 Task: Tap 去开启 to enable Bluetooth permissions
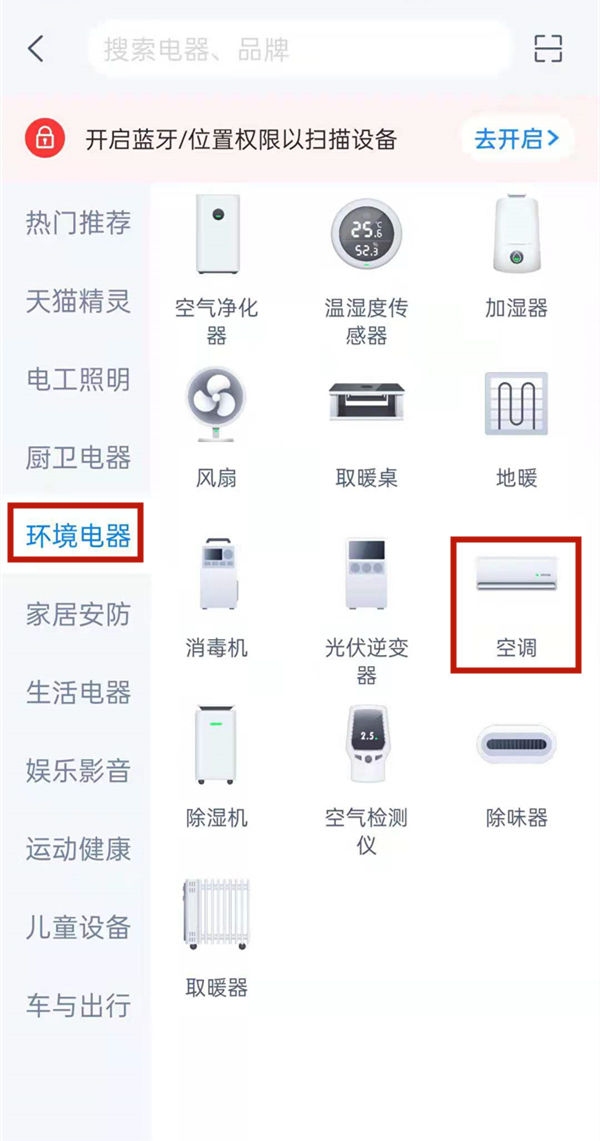(516, 138)
